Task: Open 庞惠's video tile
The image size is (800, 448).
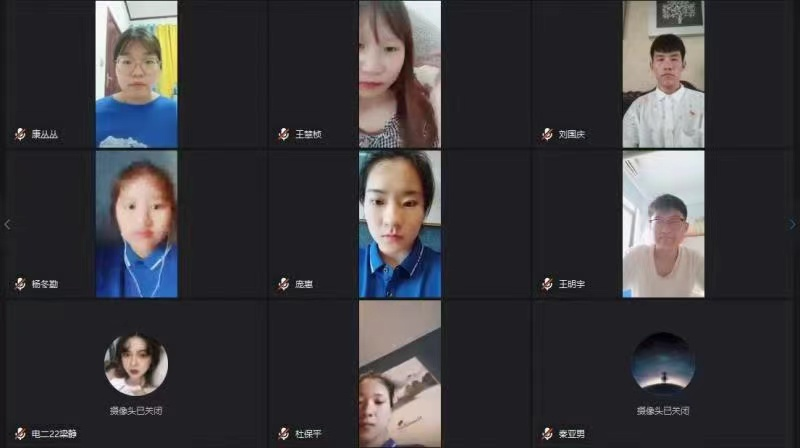Action: [400, 224]
